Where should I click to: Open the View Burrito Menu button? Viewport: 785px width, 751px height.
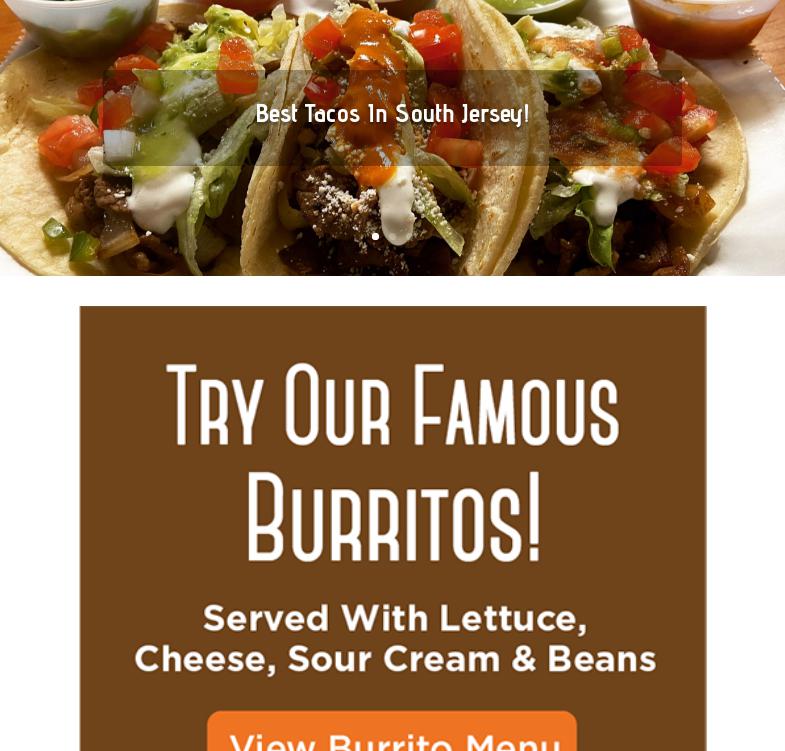pos(392,736)
